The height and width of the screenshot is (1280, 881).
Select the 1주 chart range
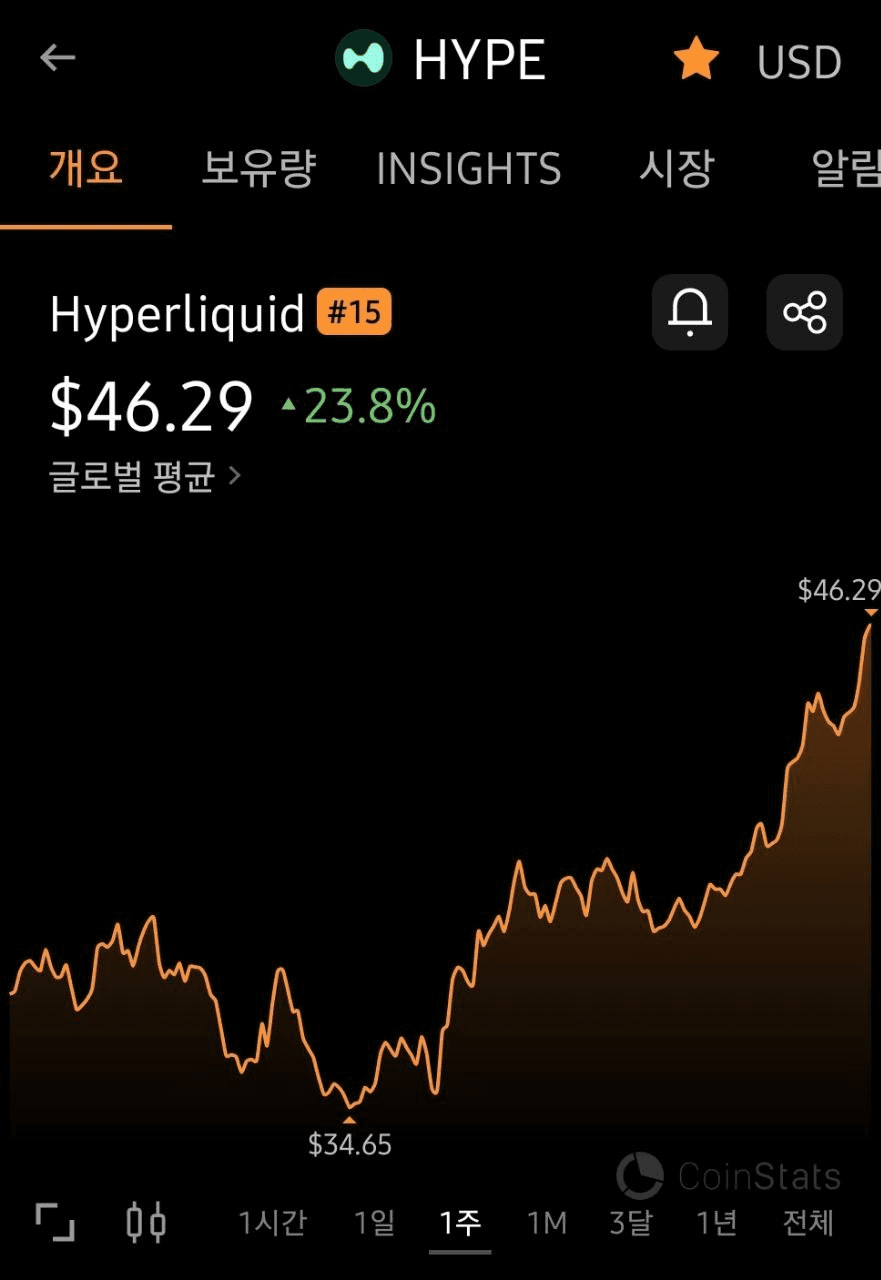460,1222
